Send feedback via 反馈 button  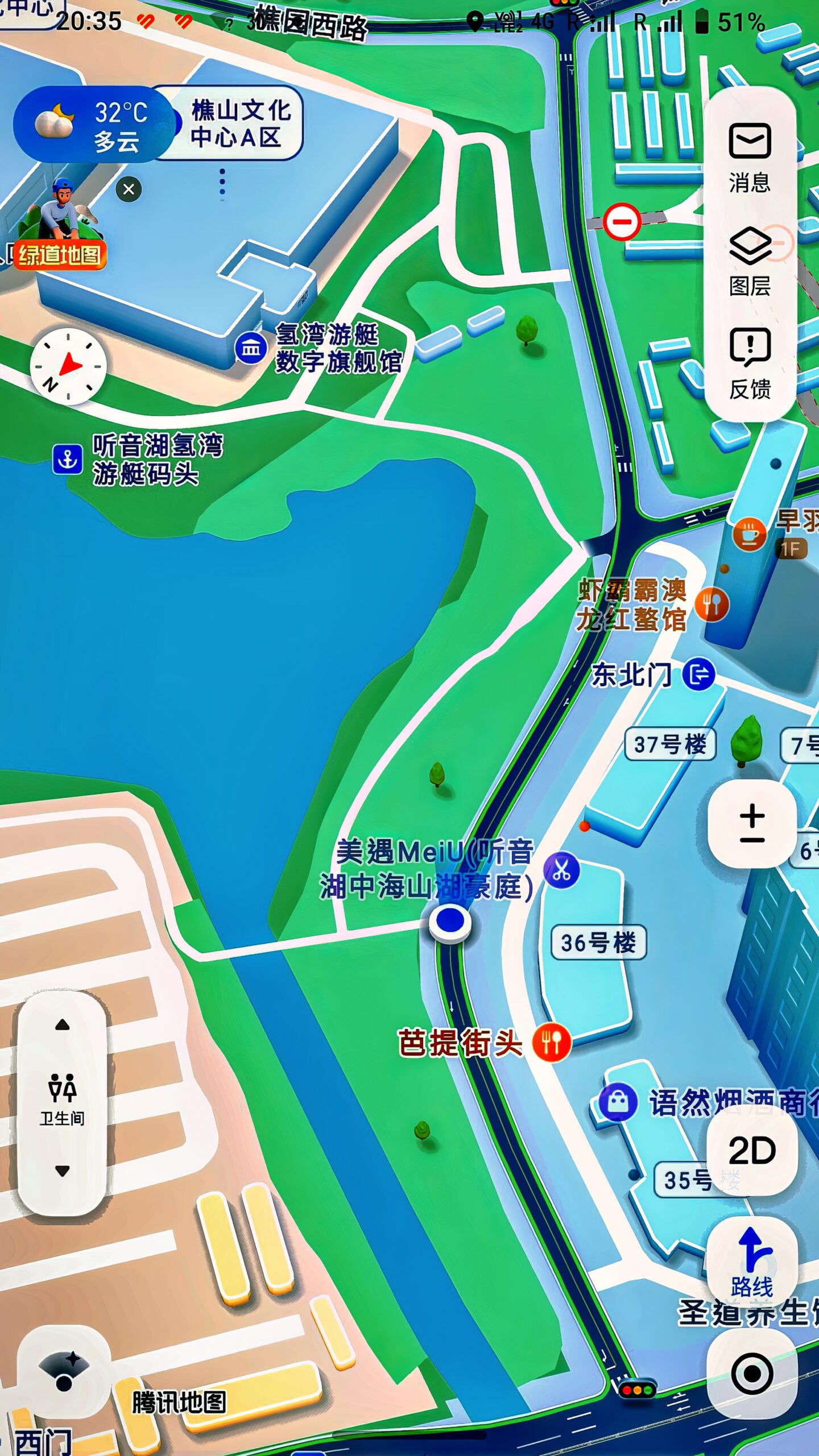(750, 363)
